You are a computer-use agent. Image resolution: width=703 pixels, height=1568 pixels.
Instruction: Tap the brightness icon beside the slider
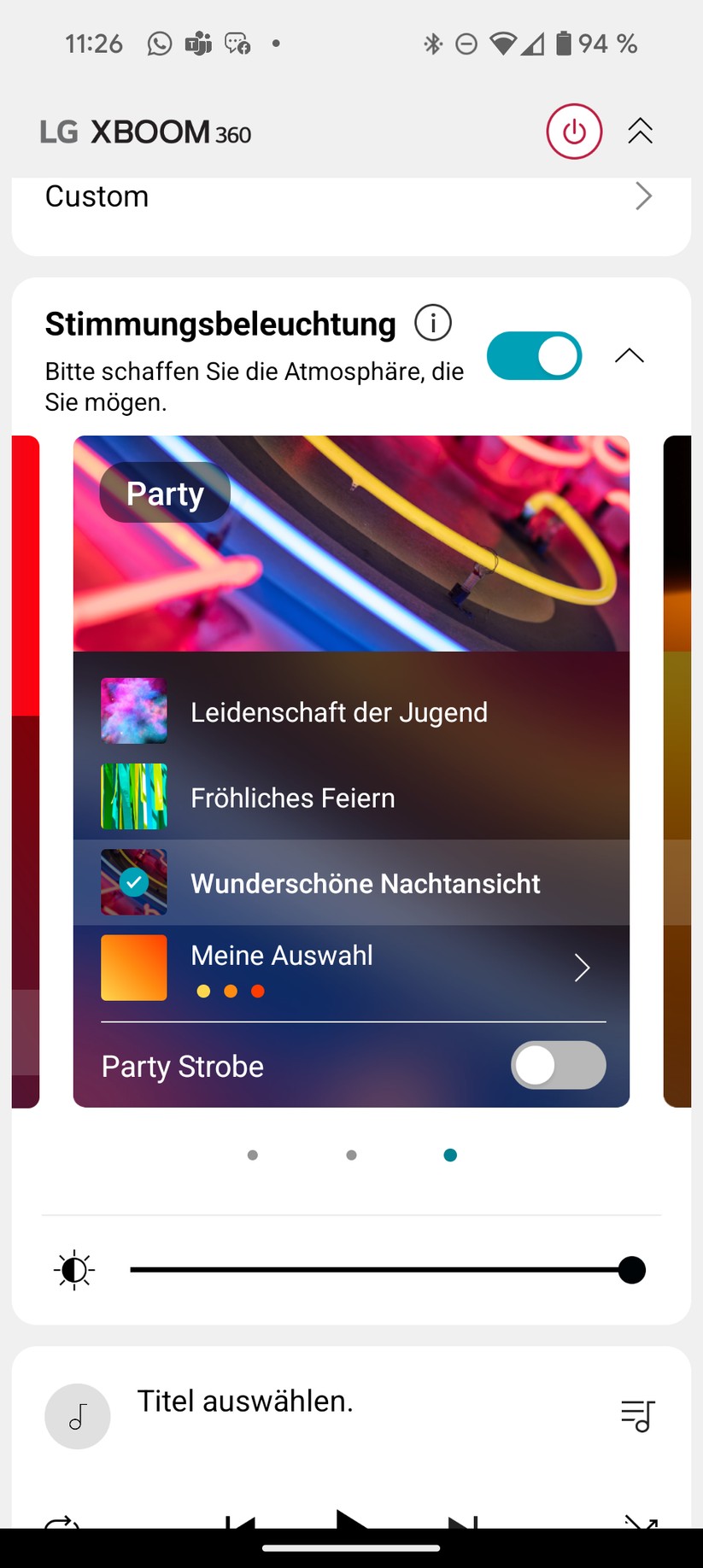[73, 1270]
